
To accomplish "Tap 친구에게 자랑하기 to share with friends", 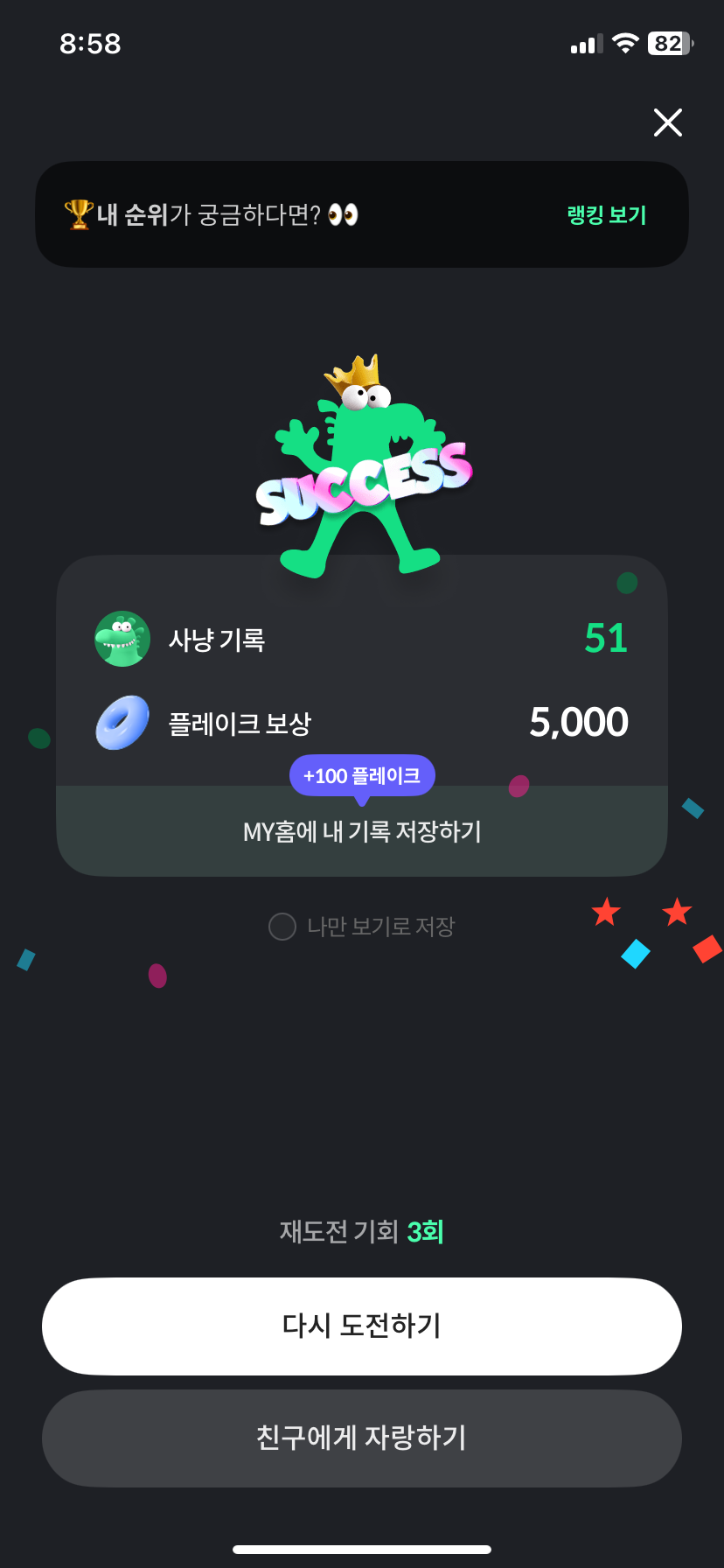I will (362, 1438).
